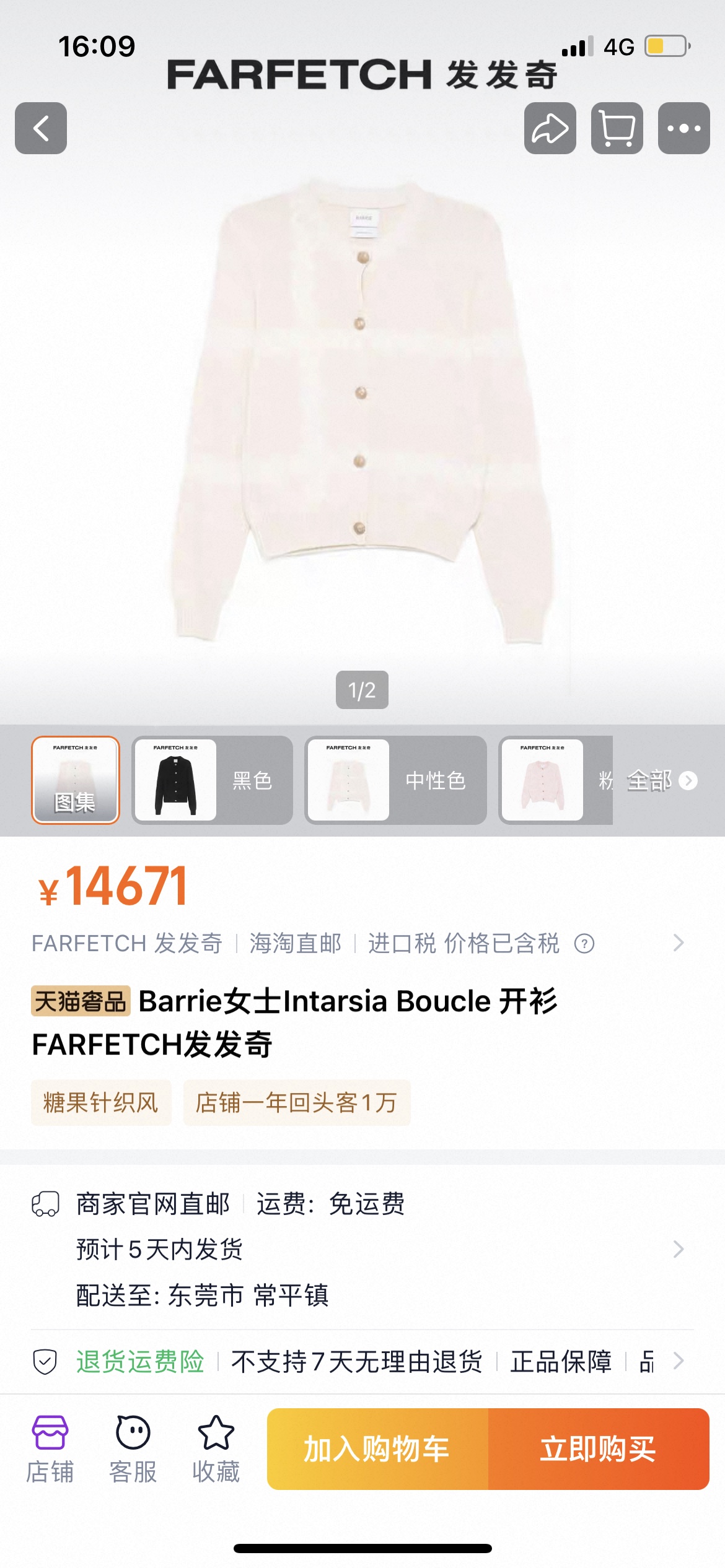Choose the 中性色 color option

click(x=395, y=780)
